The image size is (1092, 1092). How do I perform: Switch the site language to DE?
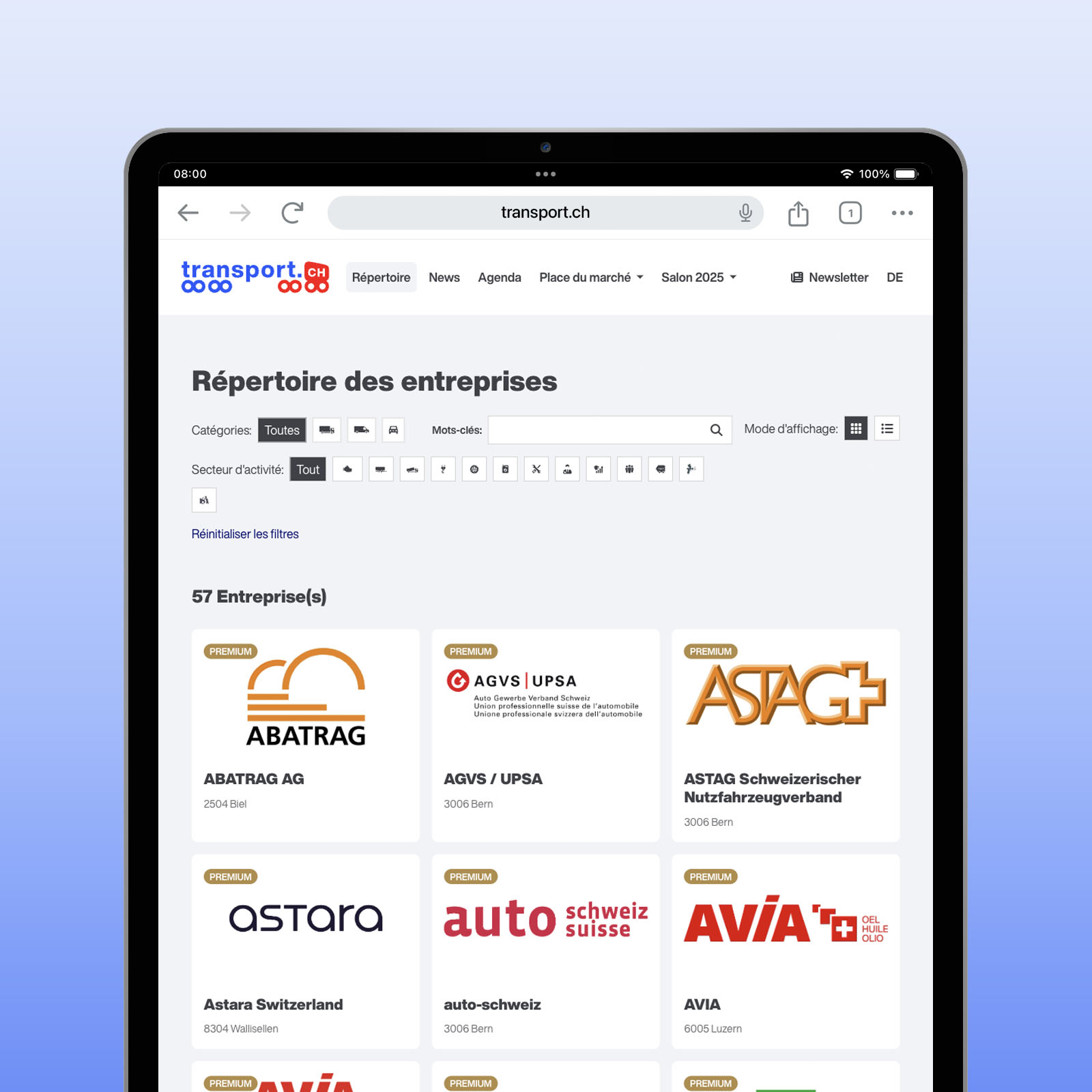pos(894,278)
